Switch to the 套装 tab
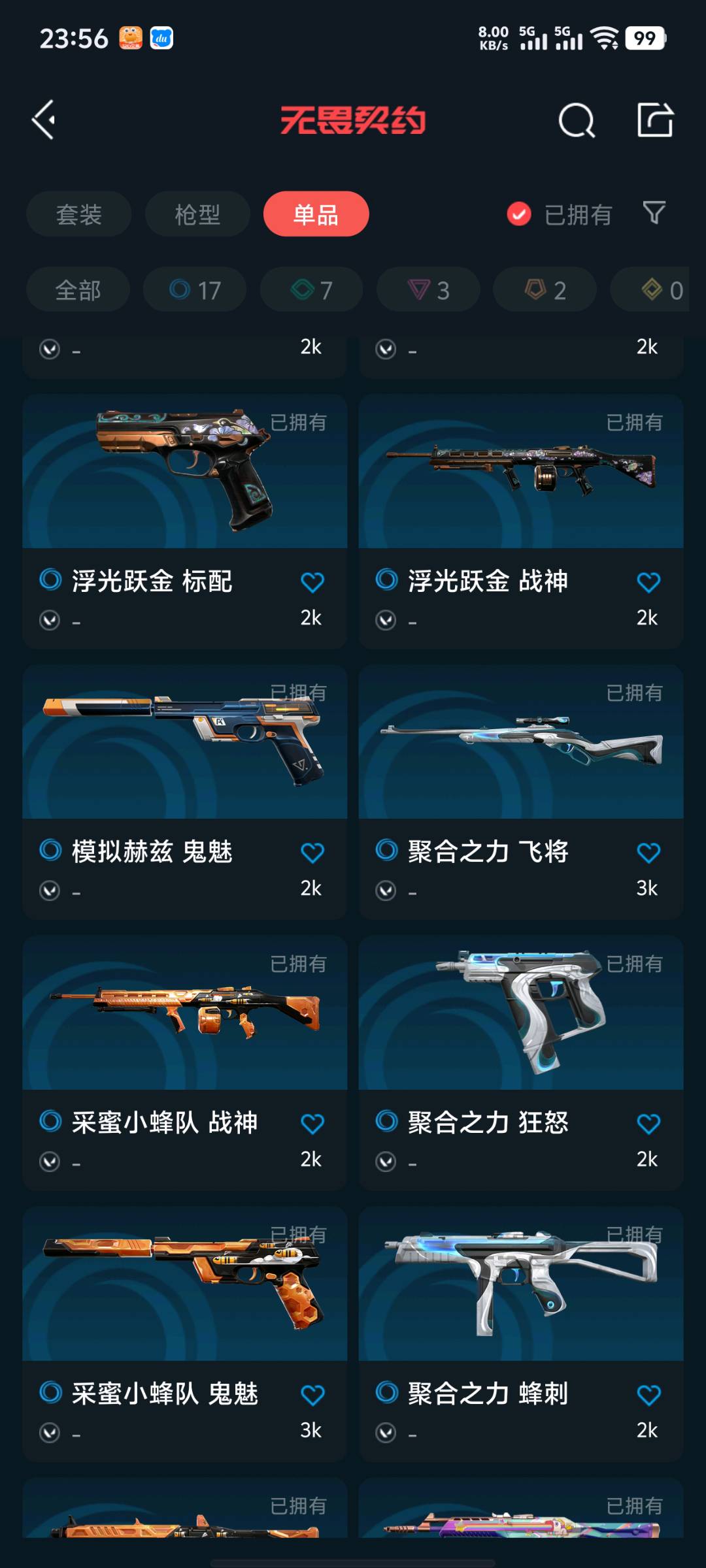Screen dimensions: 706x1568 pos(78,214)
